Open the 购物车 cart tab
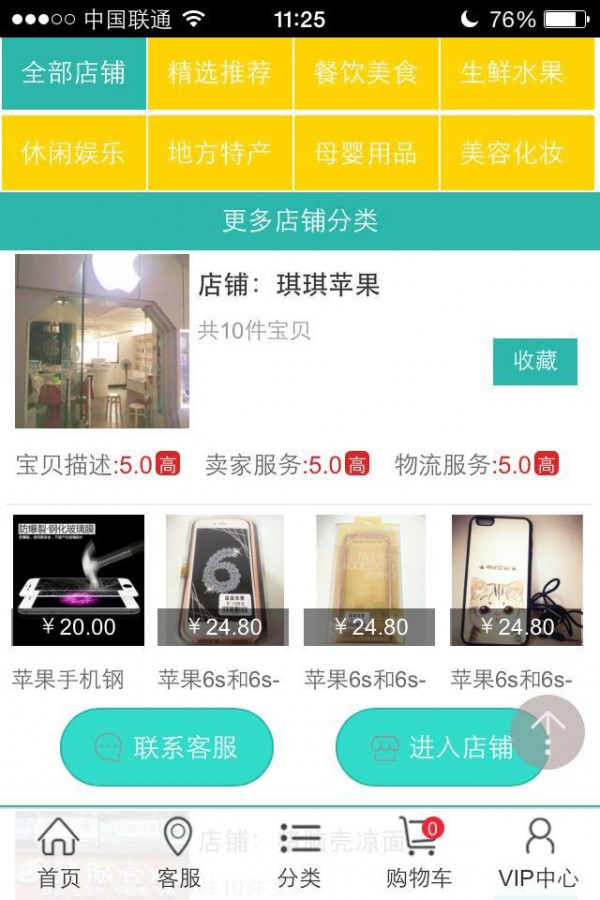Screen dimensions: 600x900 419,853
